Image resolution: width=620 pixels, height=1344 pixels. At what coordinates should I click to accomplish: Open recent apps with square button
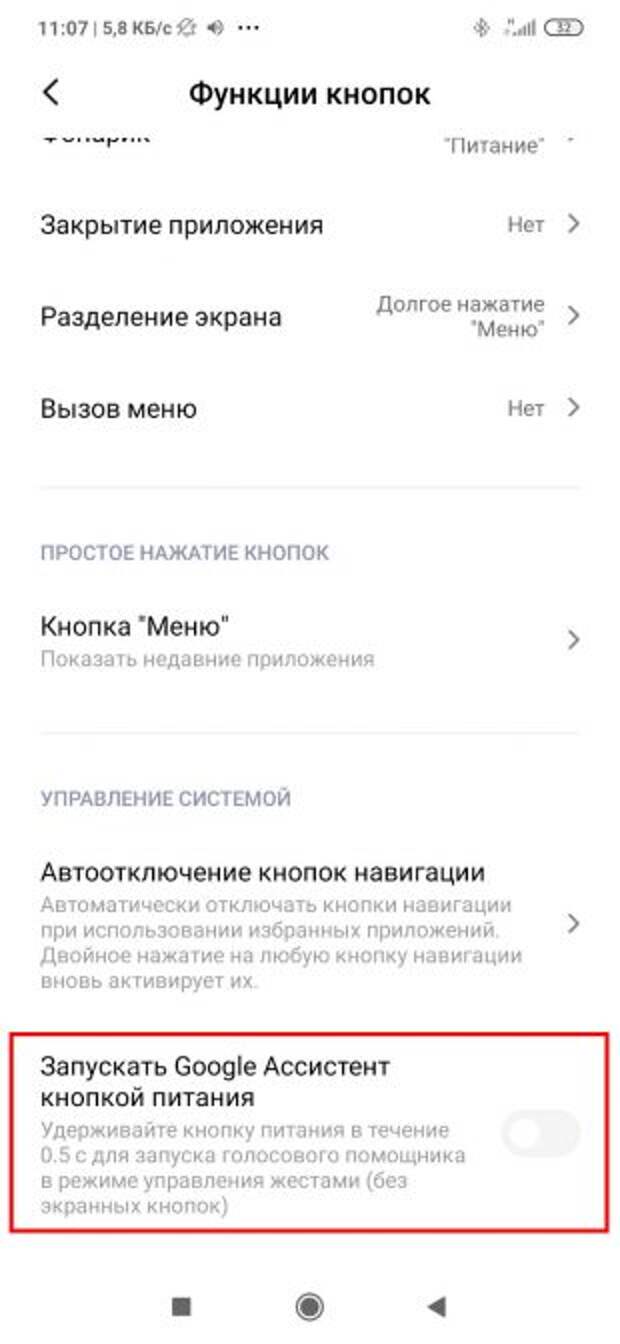click(x=181, y=1306)
